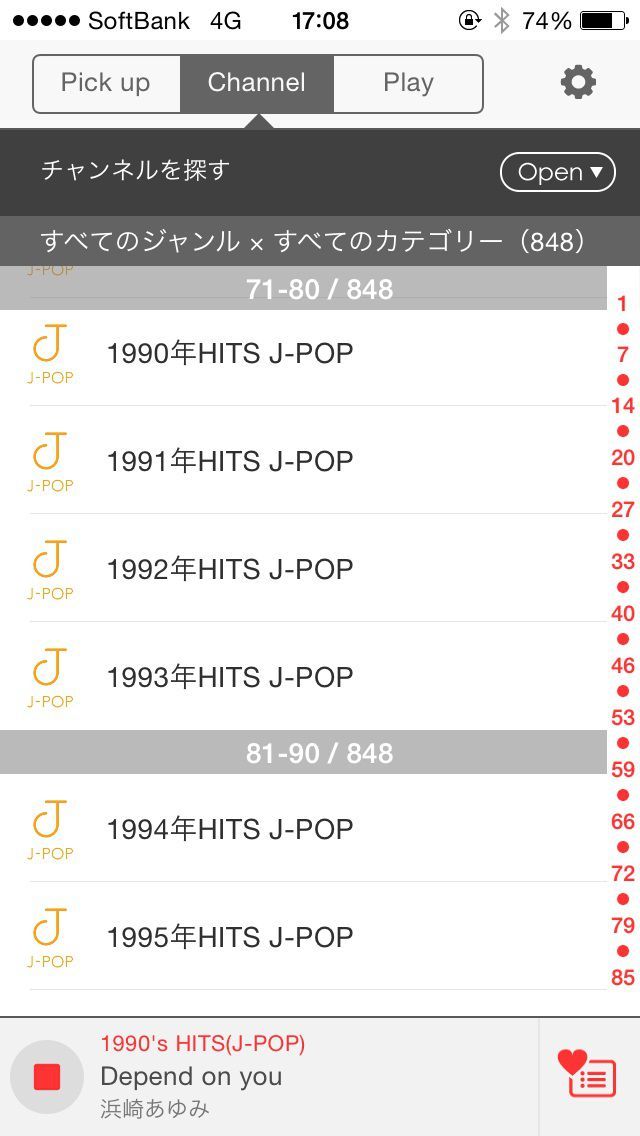
Task: Expand the channel search with Open
Action: [557, 172]
